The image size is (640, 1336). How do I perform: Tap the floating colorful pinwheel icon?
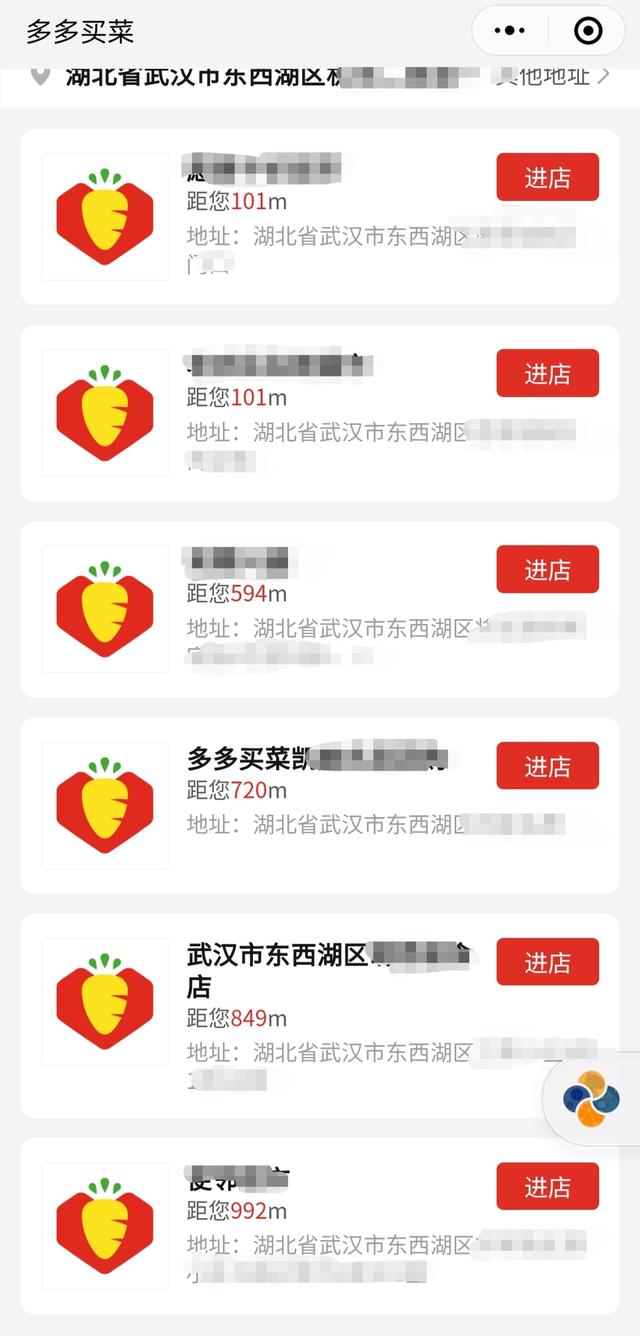[x=591, y=1098]
